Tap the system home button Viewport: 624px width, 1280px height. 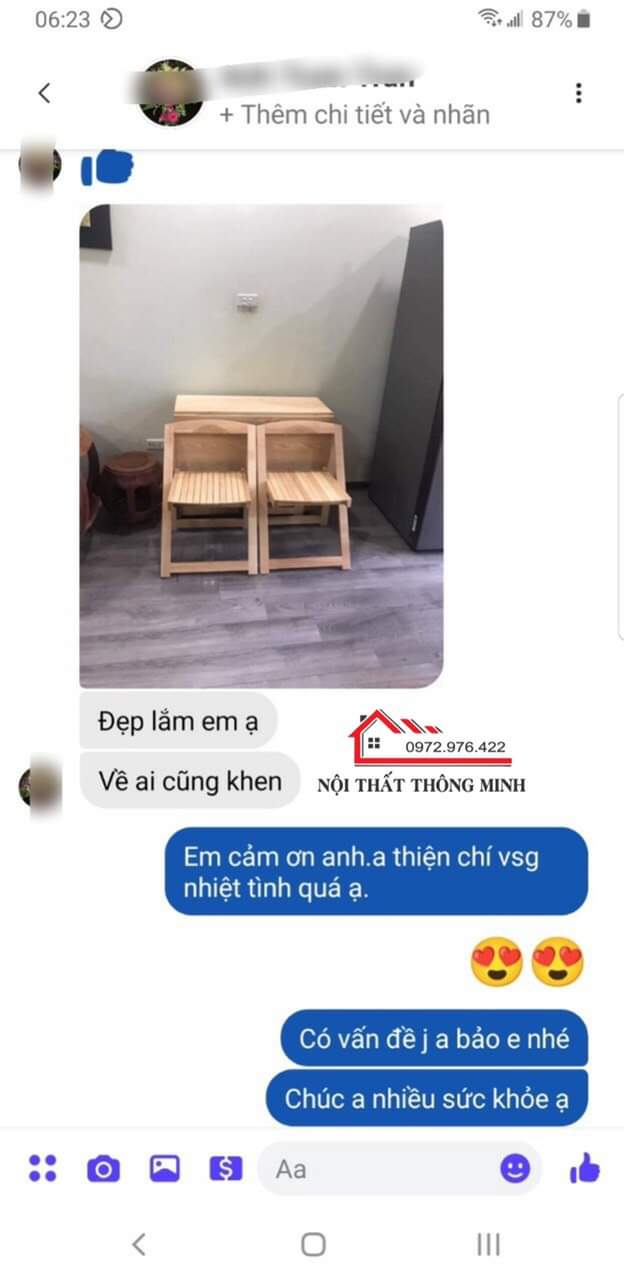[313, 1244]
